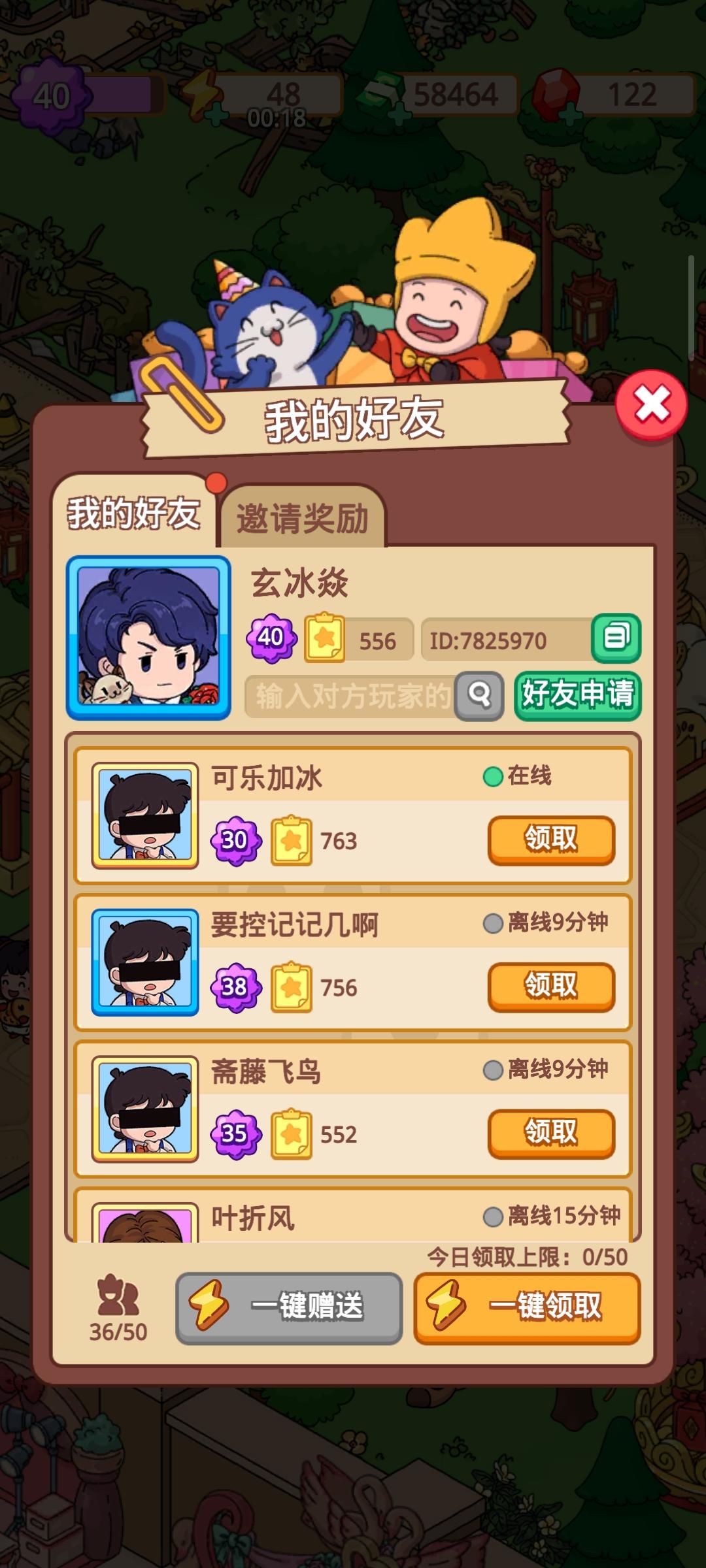Tap the magnifier search icon

pos(479,696)
